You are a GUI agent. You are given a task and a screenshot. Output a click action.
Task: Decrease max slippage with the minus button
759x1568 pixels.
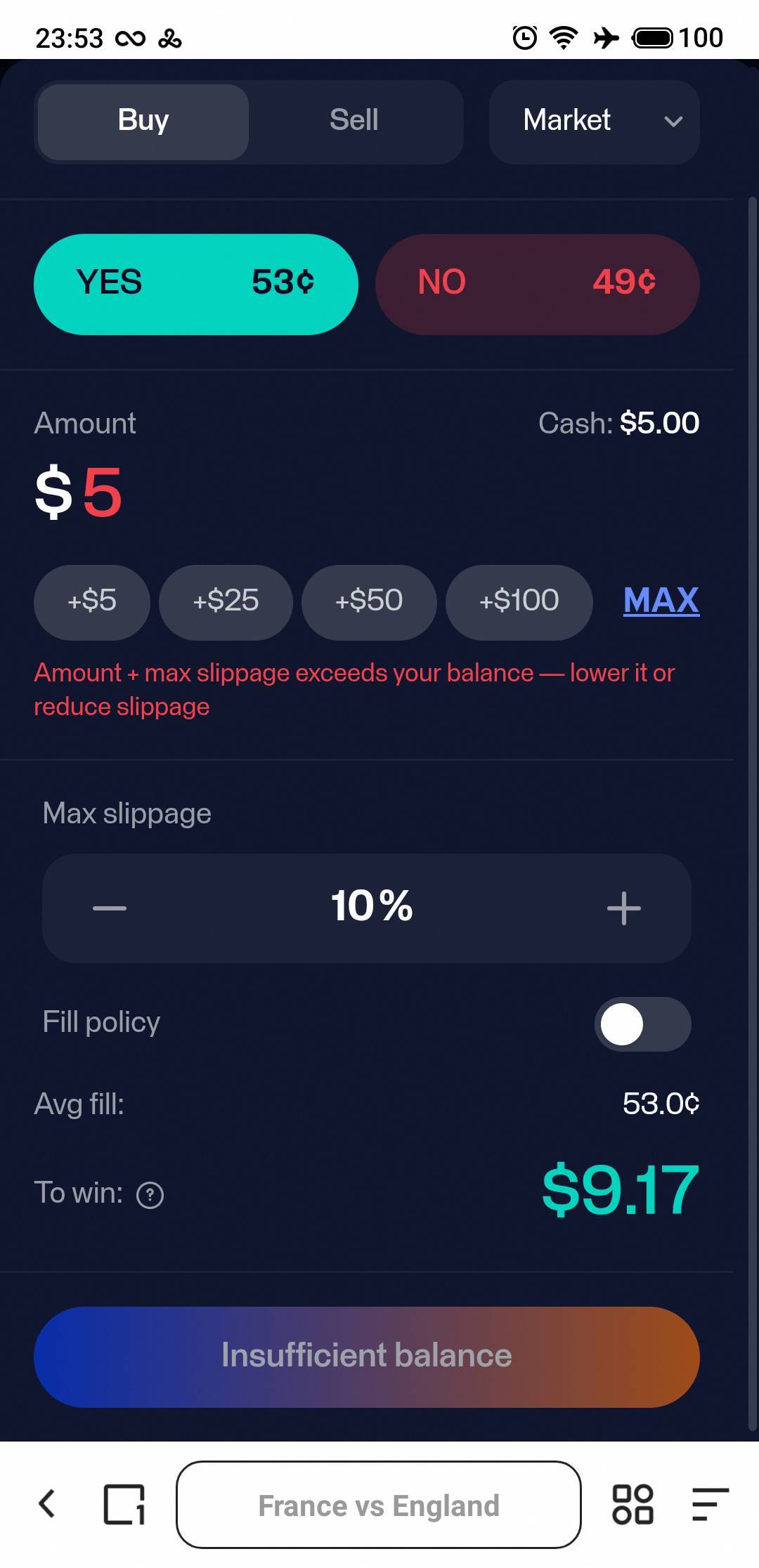pos(110,908)
